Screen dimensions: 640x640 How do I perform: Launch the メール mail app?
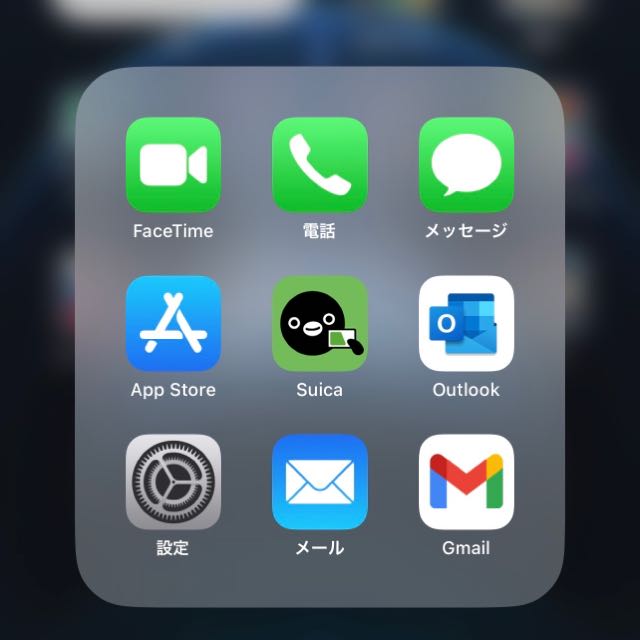pos(319,481)
